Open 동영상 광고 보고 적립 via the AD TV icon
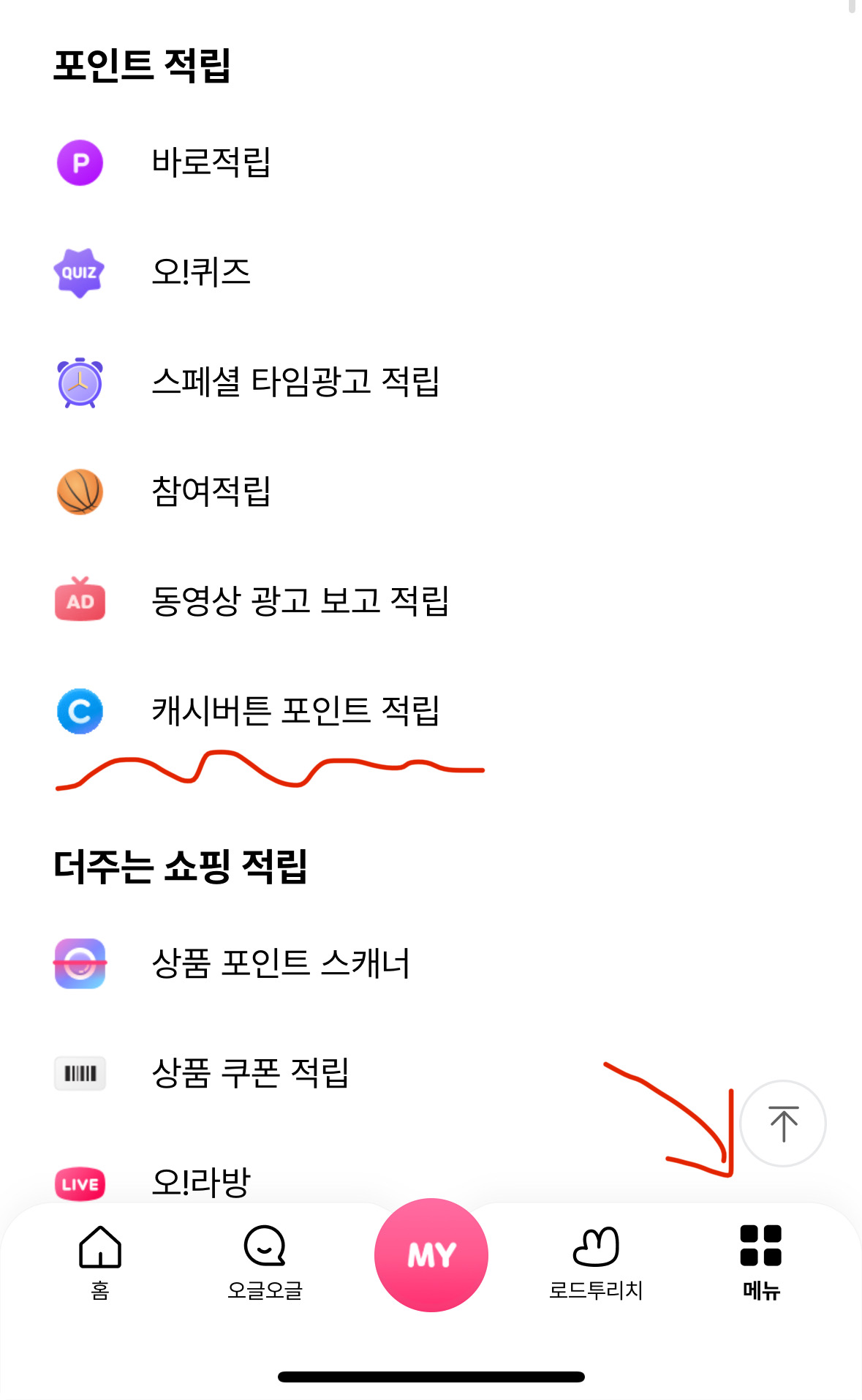862x1400 pixels. click(80, 601)
